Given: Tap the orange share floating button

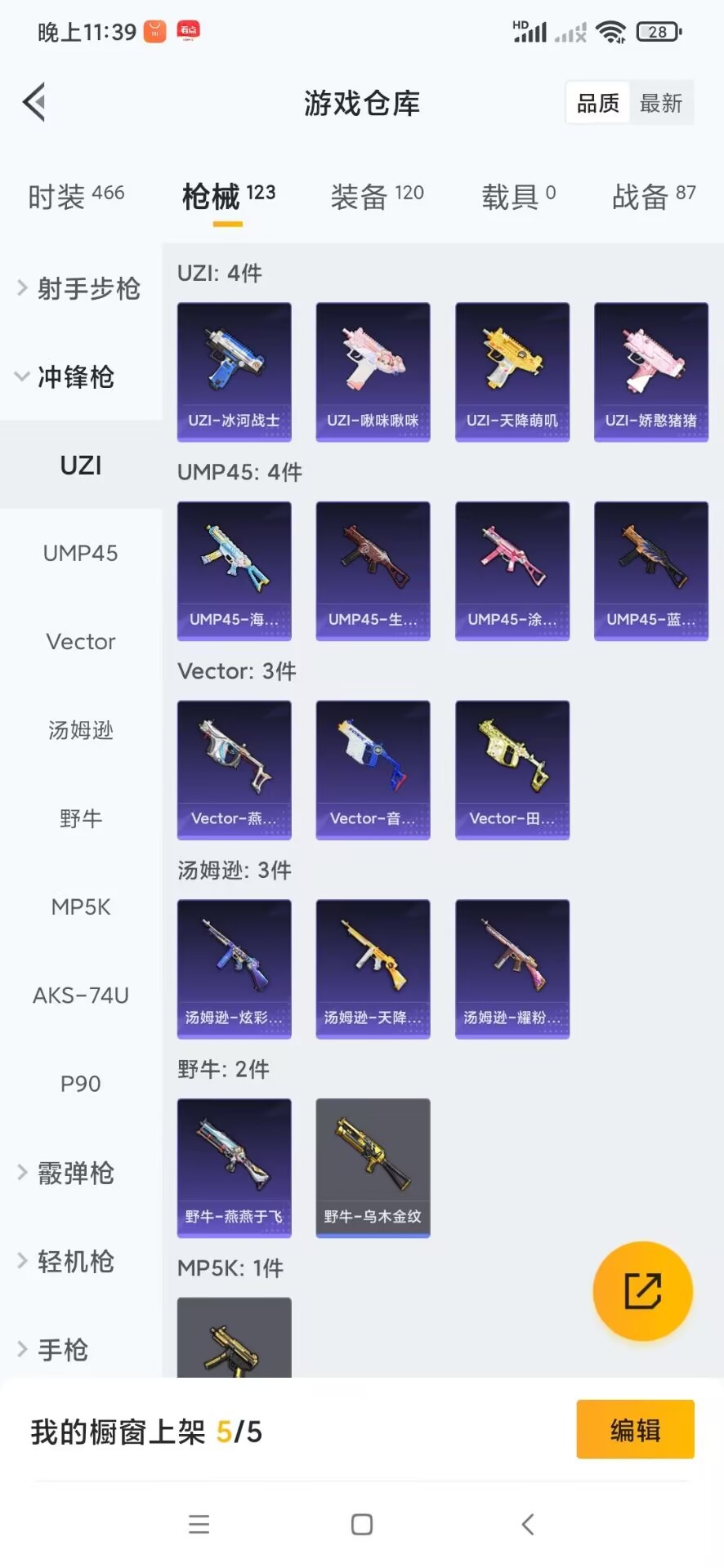Looking at the screenshot, I should 642,1291.
